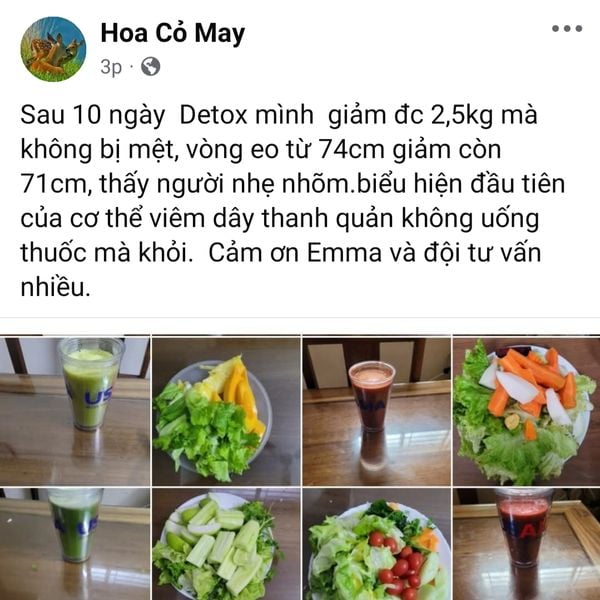Open the post overflow menu
The image size is (600, 600).
tap(566, 28)
